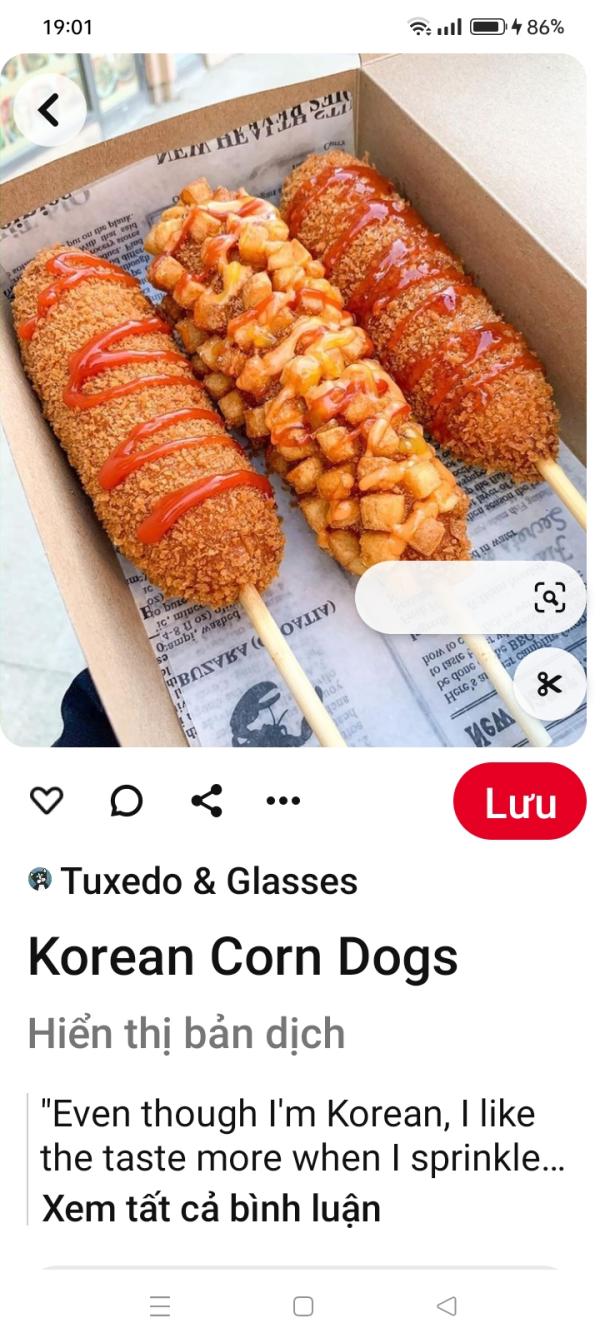Share this pin
The height and width of the screenshot is (1343, 600).
(206, 800)
